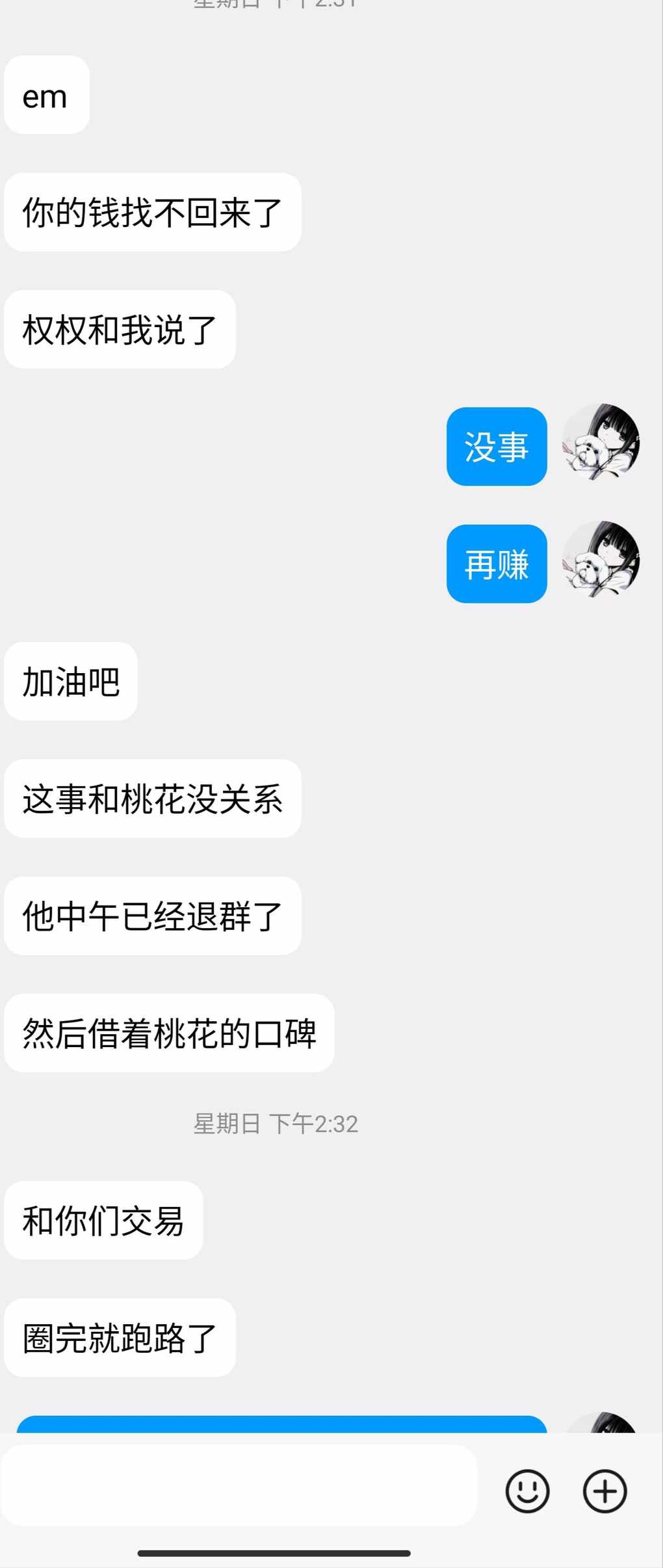Screen dimensions: 663x1568
Task: Open the plus attachment menu
Action: click(x=604, y=1491)
